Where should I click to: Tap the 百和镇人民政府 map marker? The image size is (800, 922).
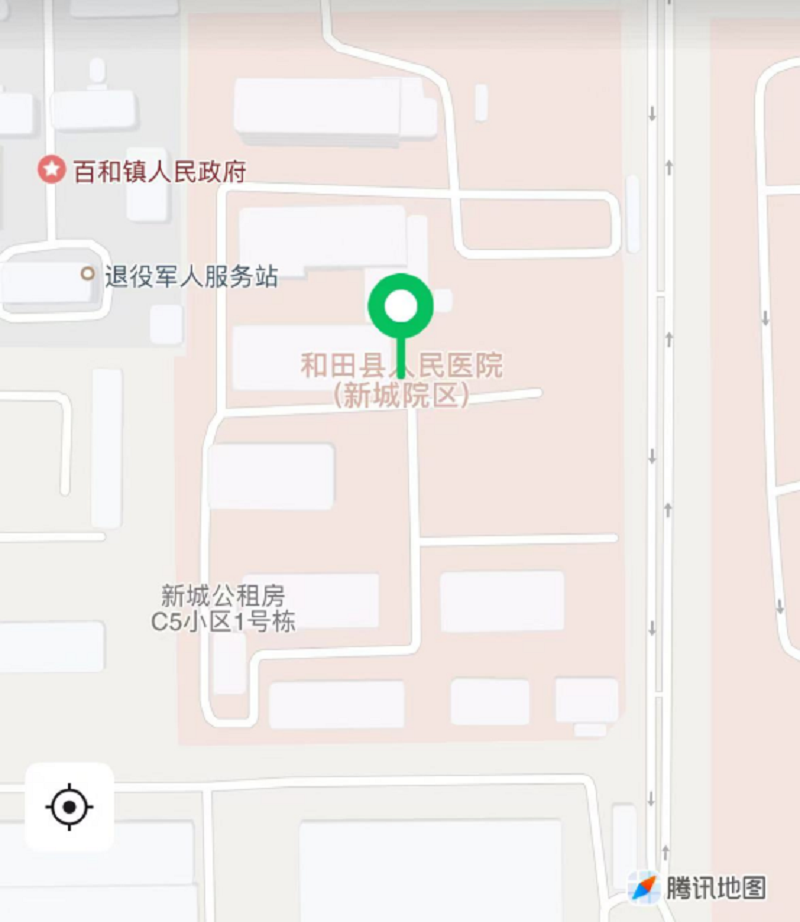pos(51,170)
